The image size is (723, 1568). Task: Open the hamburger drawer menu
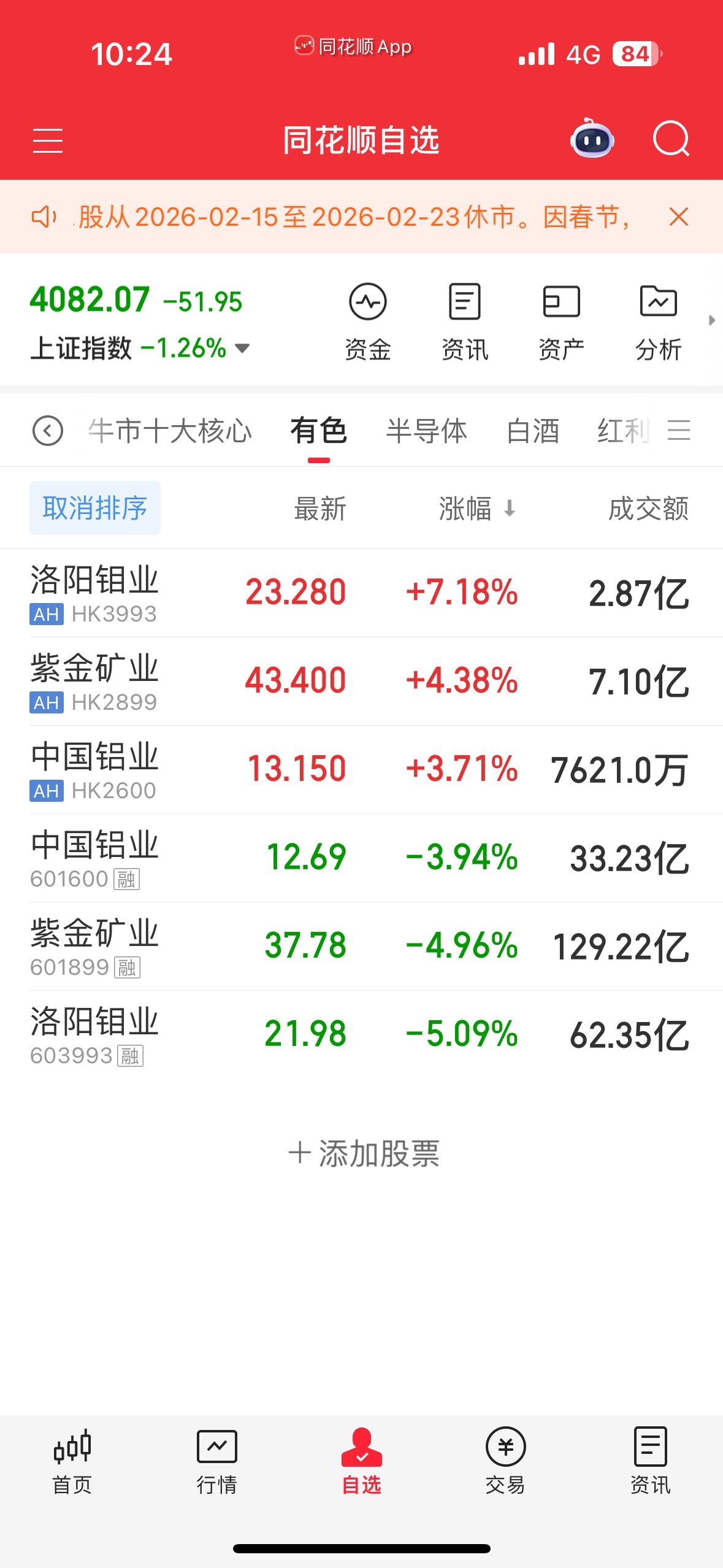click(x=48, y=140)
